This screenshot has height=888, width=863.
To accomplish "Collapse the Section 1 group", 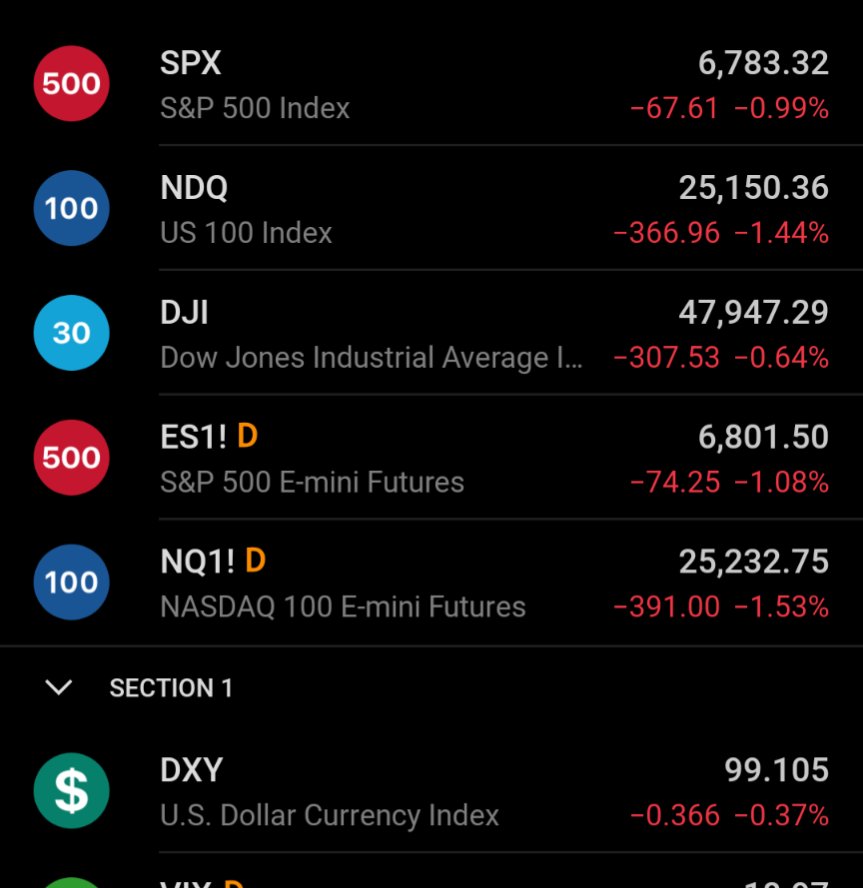I will point(60,688).
